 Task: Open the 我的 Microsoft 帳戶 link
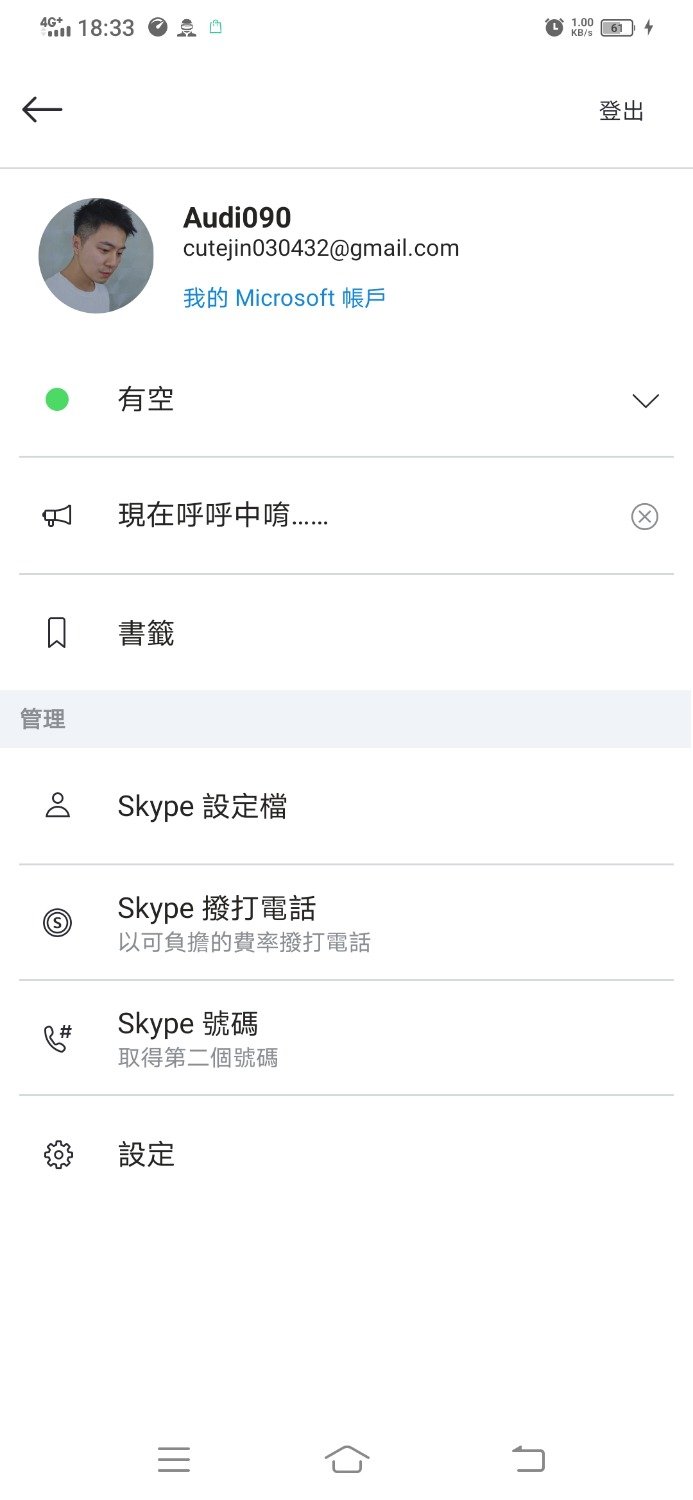tap(285, 298)
